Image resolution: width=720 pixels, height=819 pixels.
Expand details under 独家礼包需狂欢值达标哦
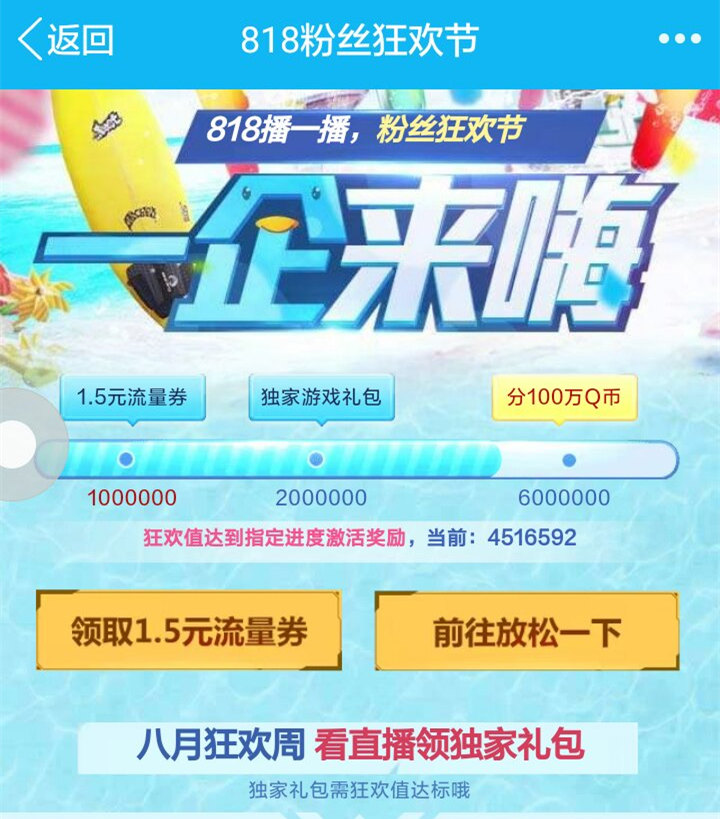pyautogui.click(x=360, y=791)
